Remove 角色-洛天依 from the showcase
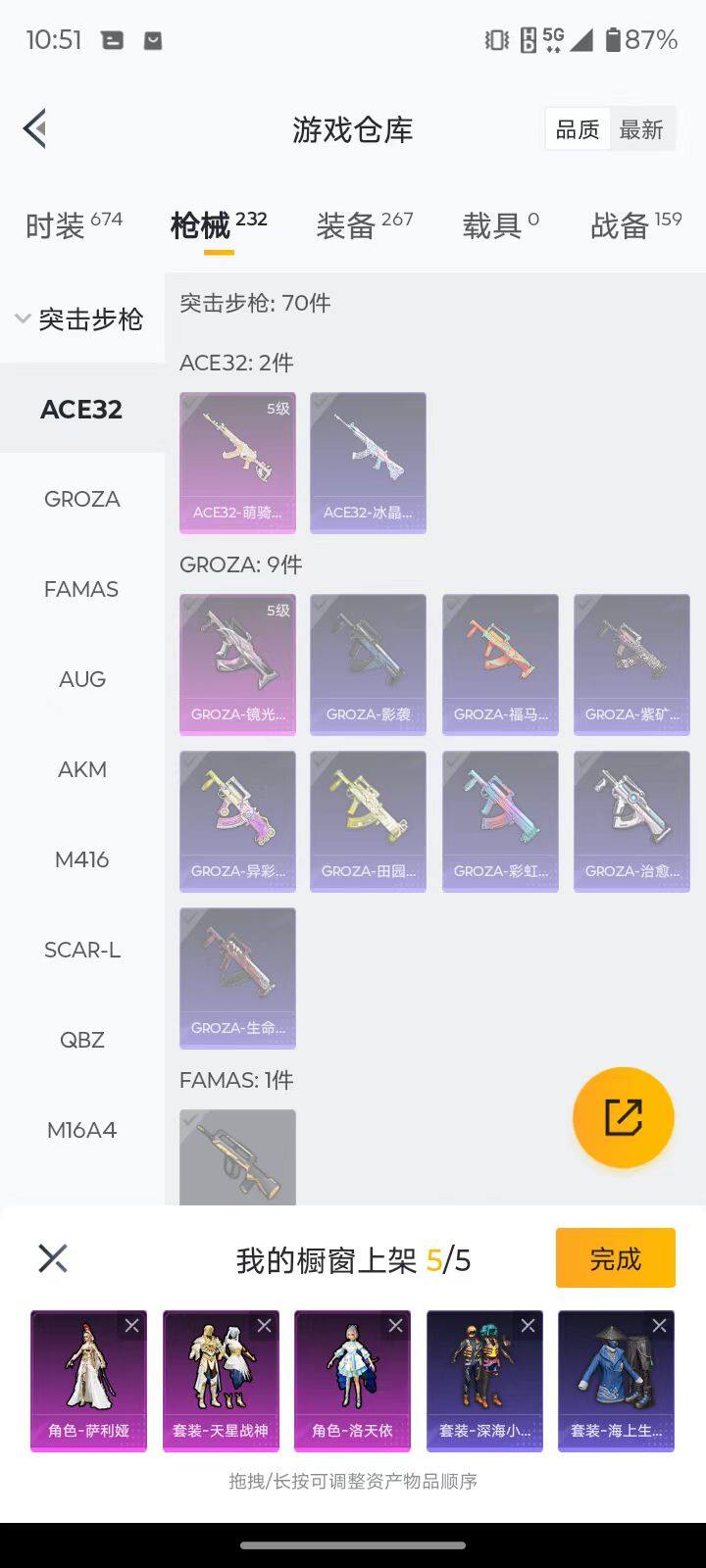 pyautogui.click(x=395, y=1326)
